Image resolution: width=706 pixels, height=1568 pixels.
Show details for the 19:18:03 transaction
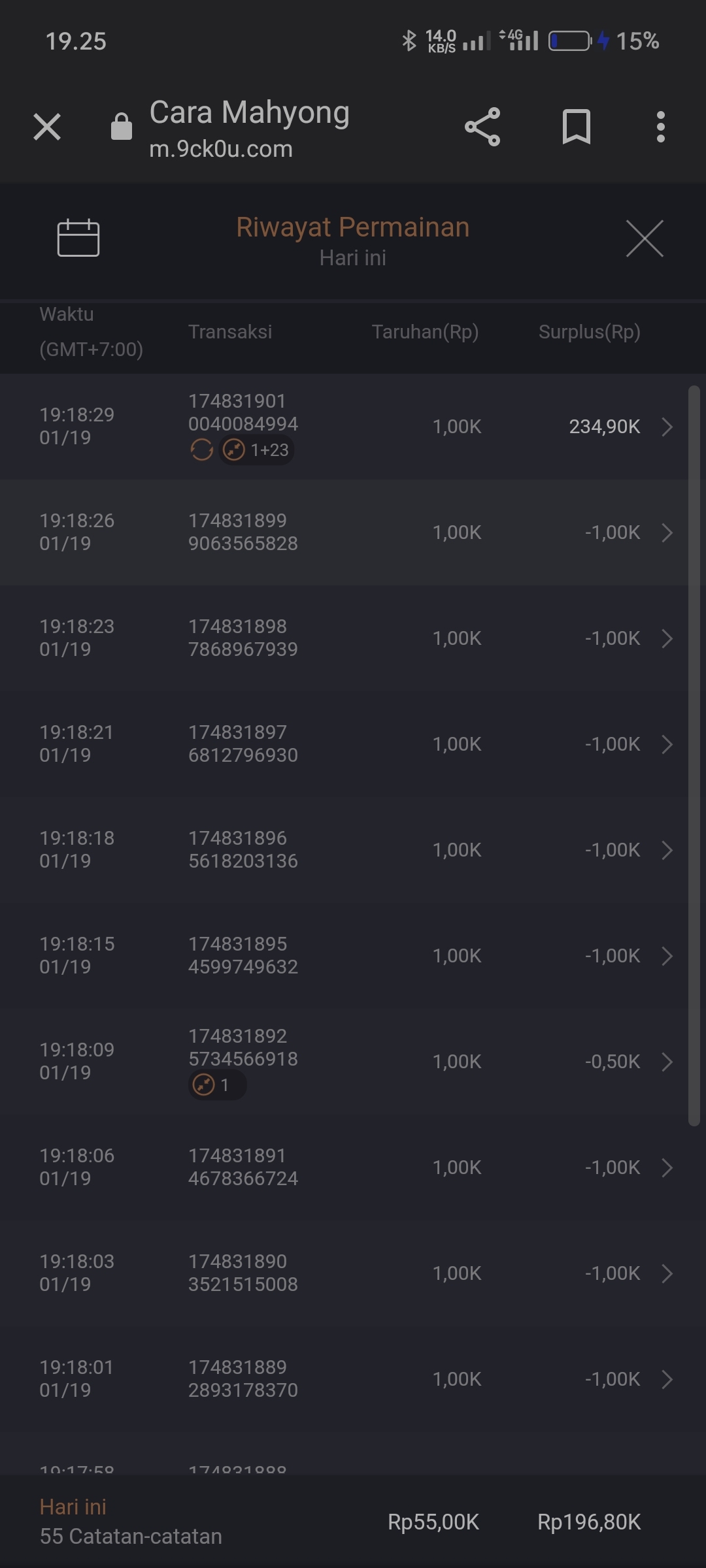click(x=353, y=1273)
